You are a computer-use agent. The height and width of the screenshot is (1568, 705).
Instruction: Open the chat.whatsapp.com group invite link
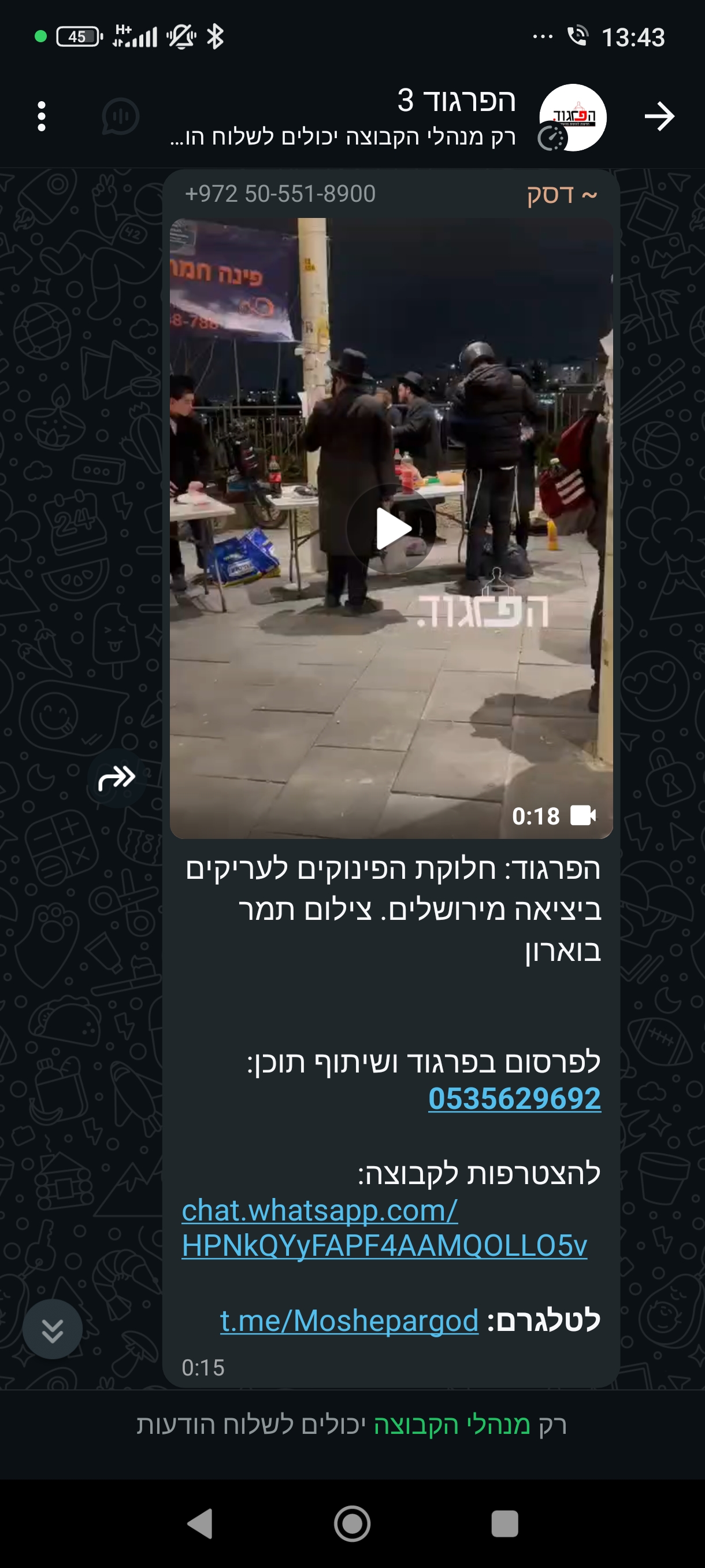pyautogui.click(x=384, y=1229)
